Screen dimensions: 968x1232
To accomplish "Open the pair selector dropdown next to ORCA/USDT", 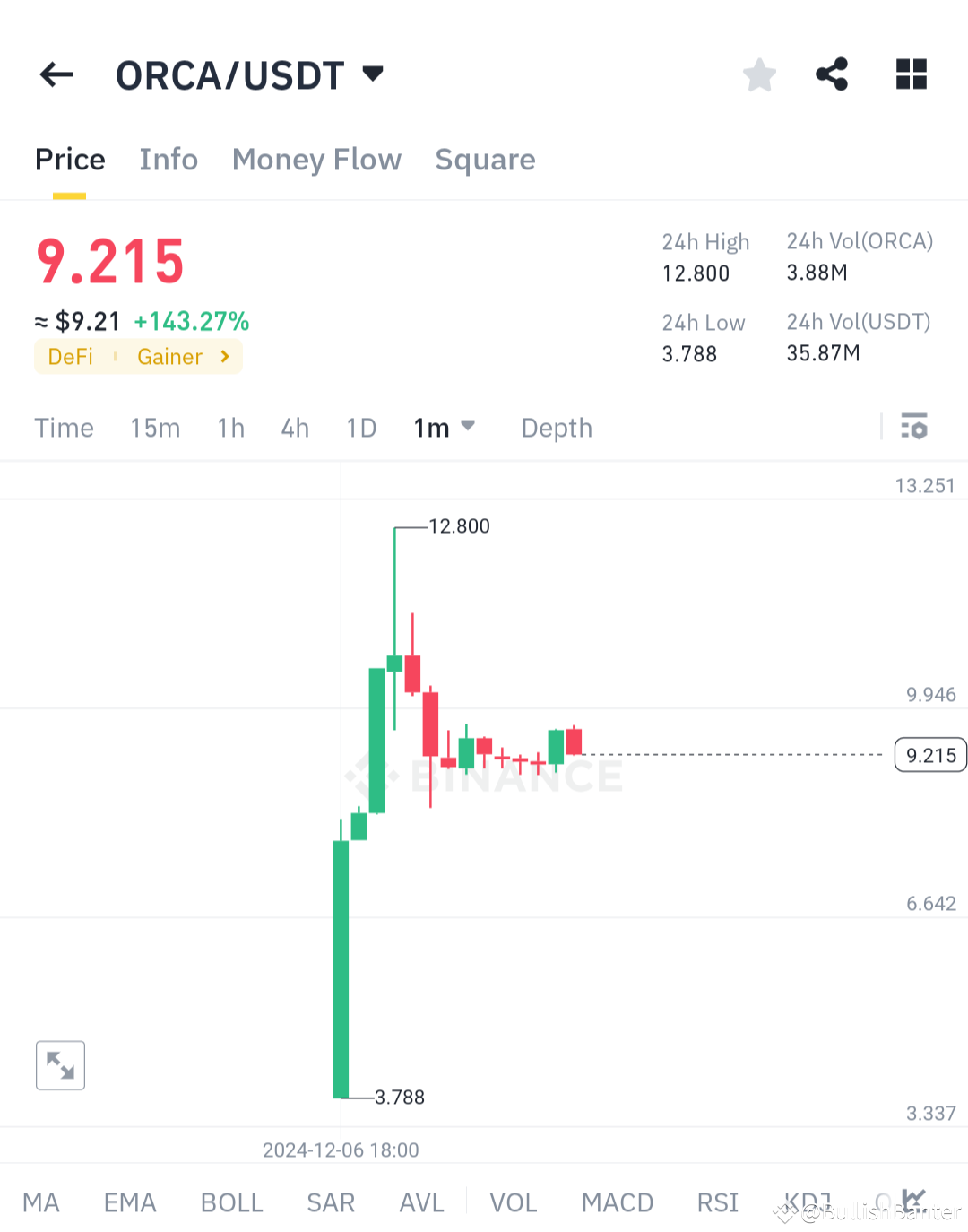I will point(373,74).
